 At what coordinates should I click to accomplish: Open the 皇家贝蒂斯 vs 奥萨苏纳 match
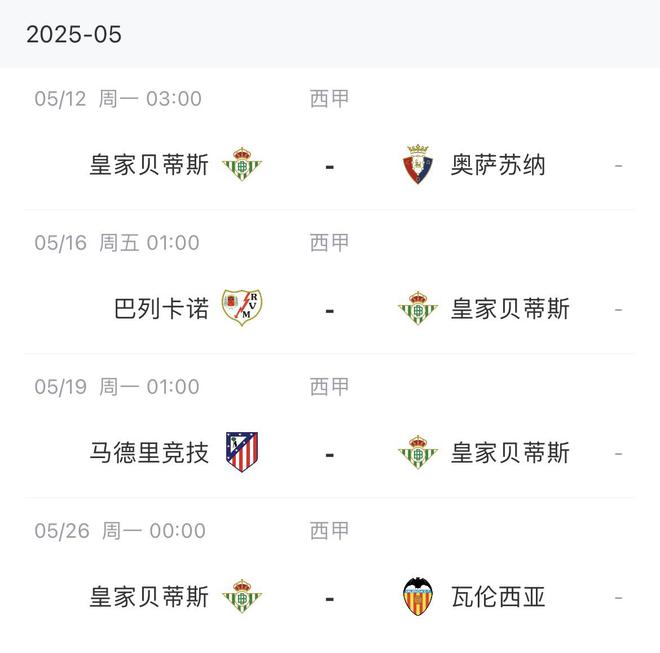[x=329, y=165]
